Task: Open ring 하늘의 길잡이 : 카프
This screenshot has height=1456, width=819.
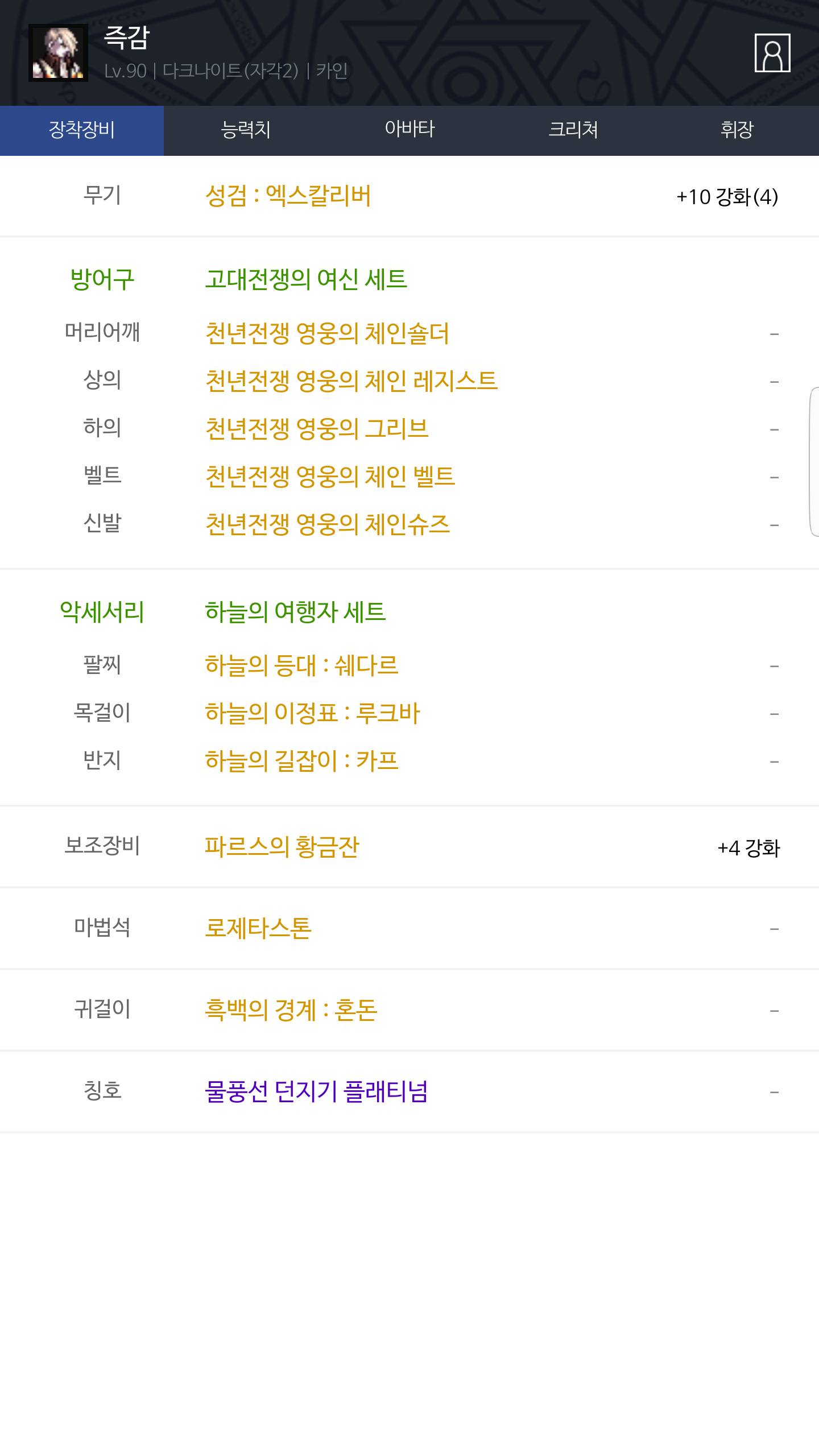Action: [x=301, y=761]
